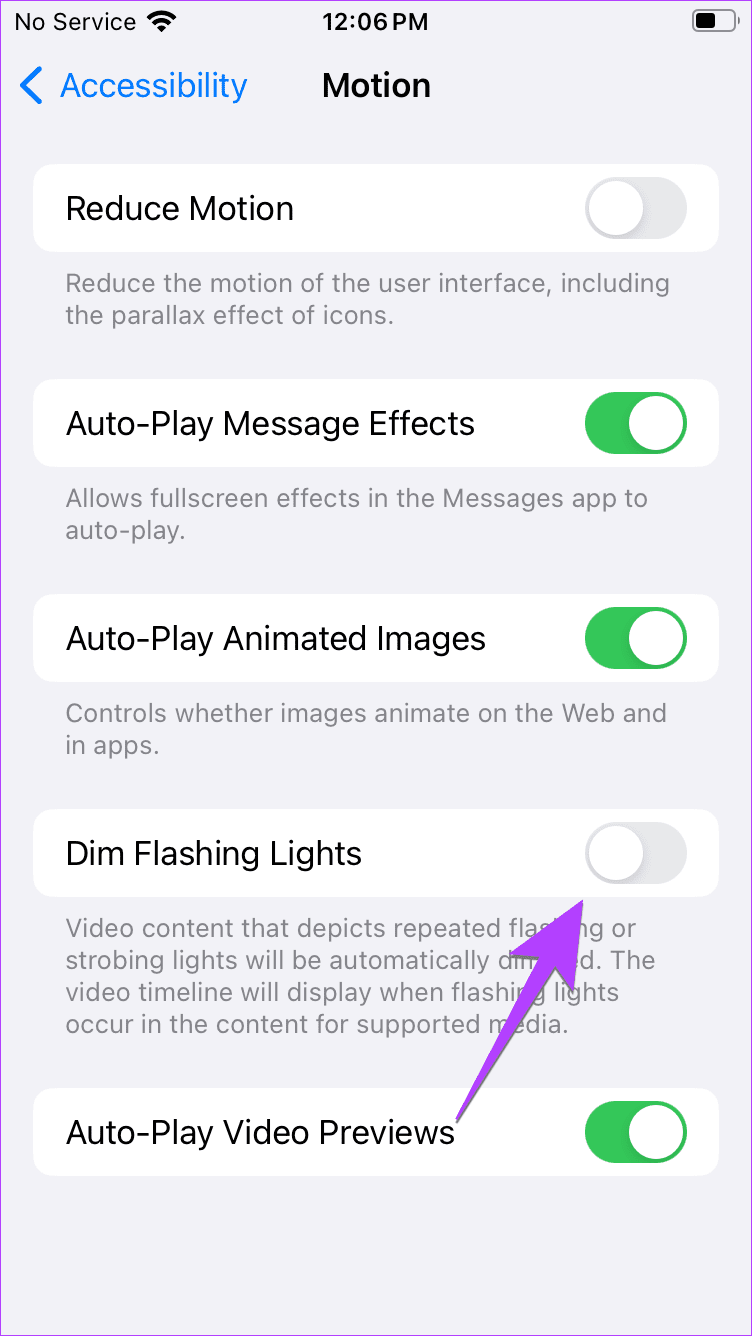Tap the back chevron arrow icon

click(x=30, y=86)
